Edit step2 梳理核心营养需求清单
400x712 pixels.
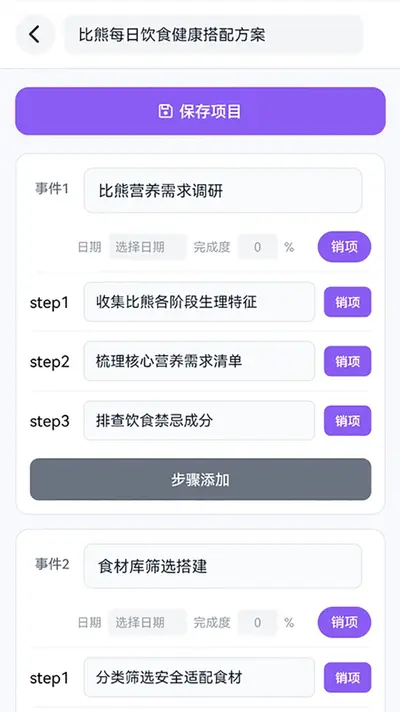[199, 361]
